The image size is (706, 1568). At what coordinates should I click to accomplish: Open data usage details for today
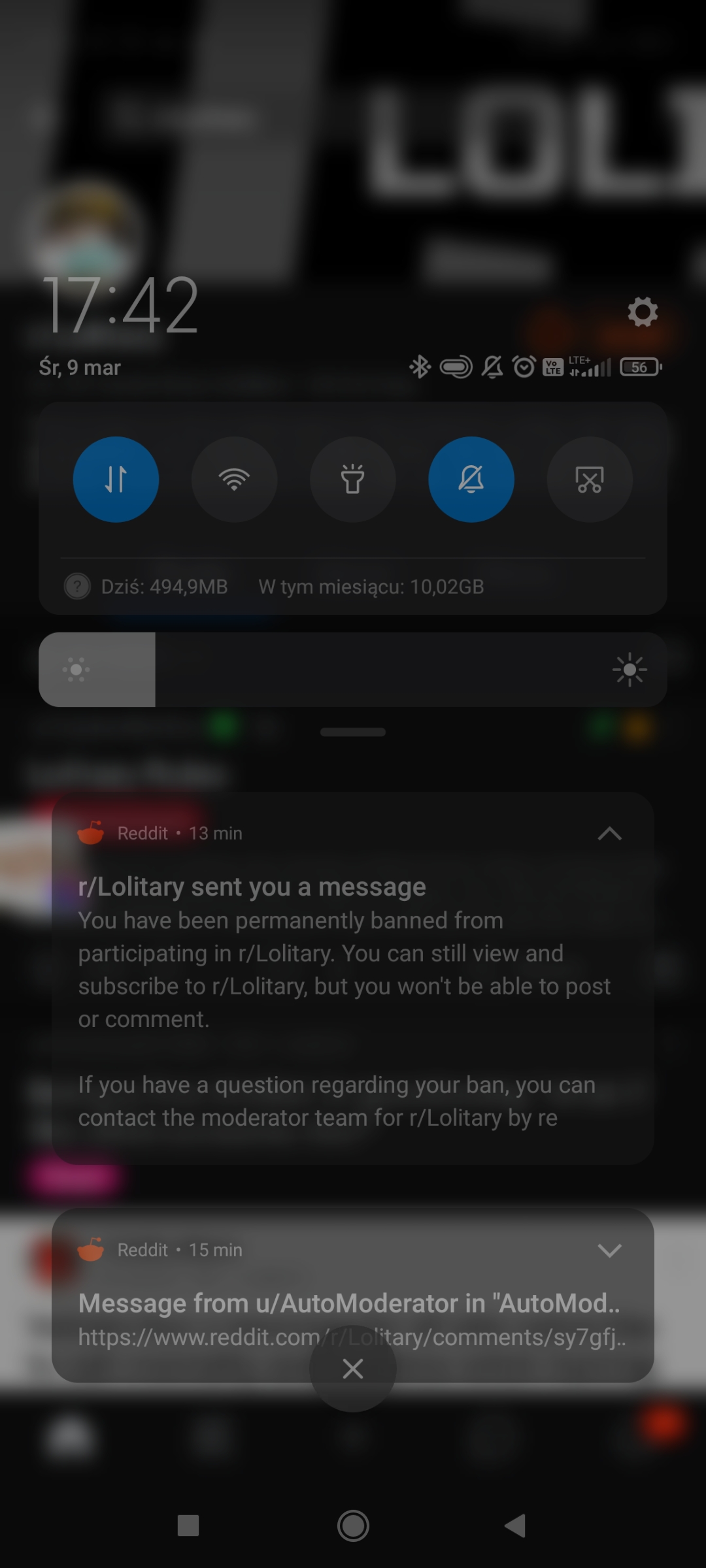click(163, 587)
